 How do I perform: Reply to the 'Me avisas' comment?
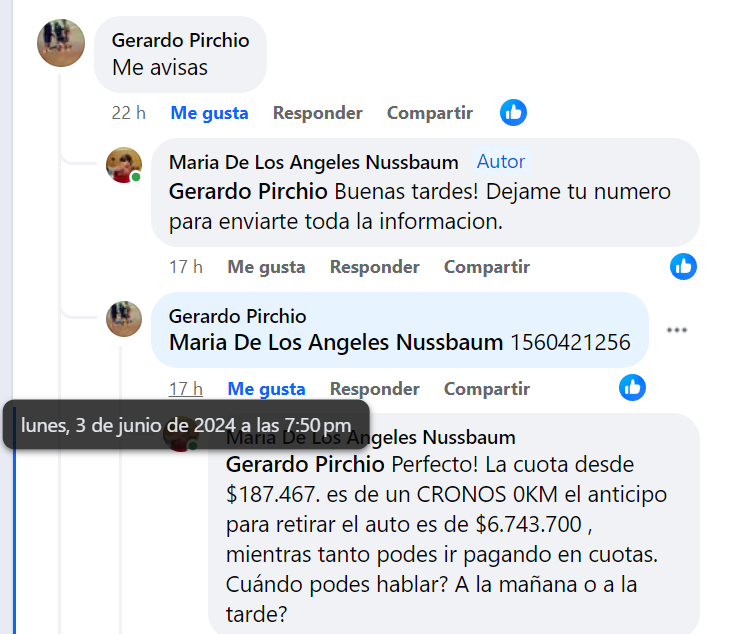click(x=317, y=113)
